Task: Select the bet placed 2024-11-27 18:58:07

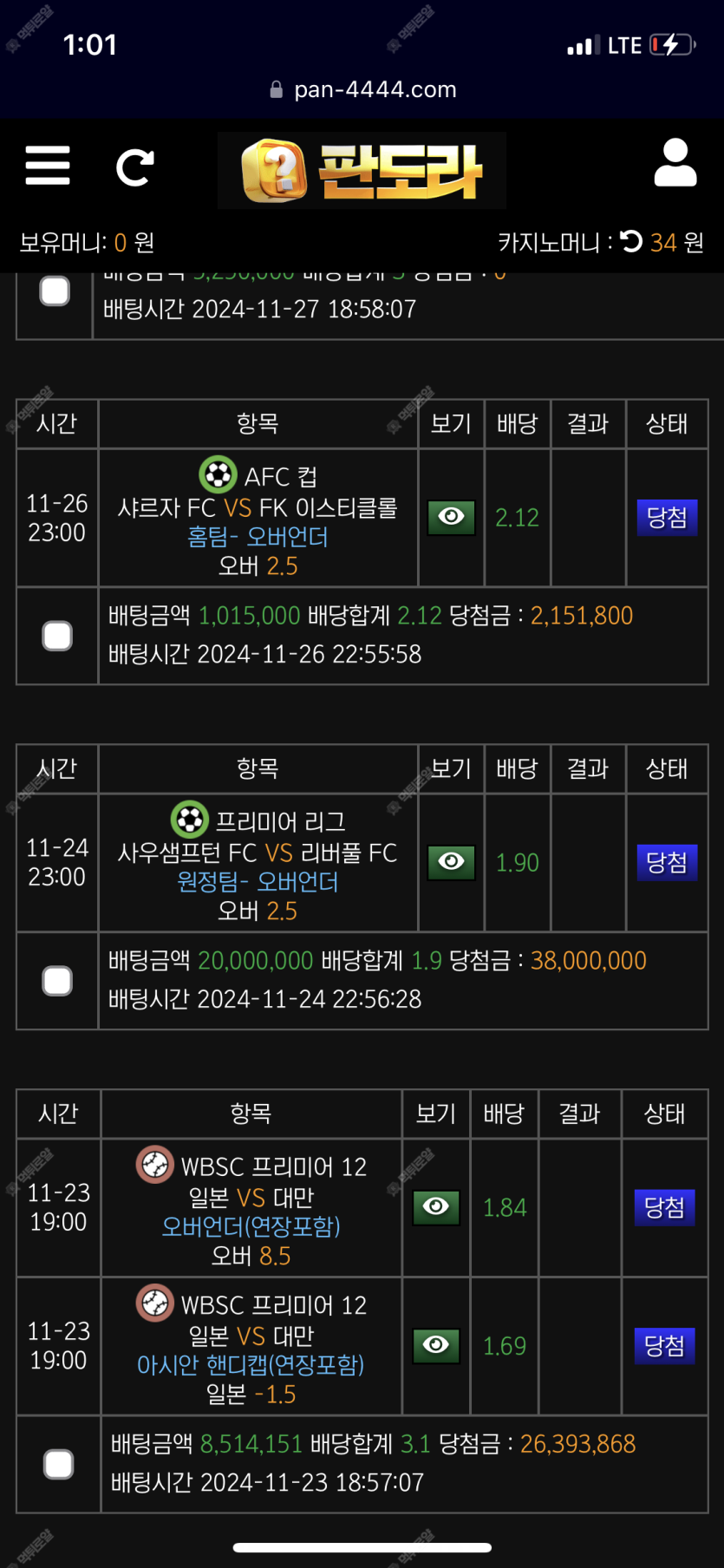Action: click(x=55, y=291)
